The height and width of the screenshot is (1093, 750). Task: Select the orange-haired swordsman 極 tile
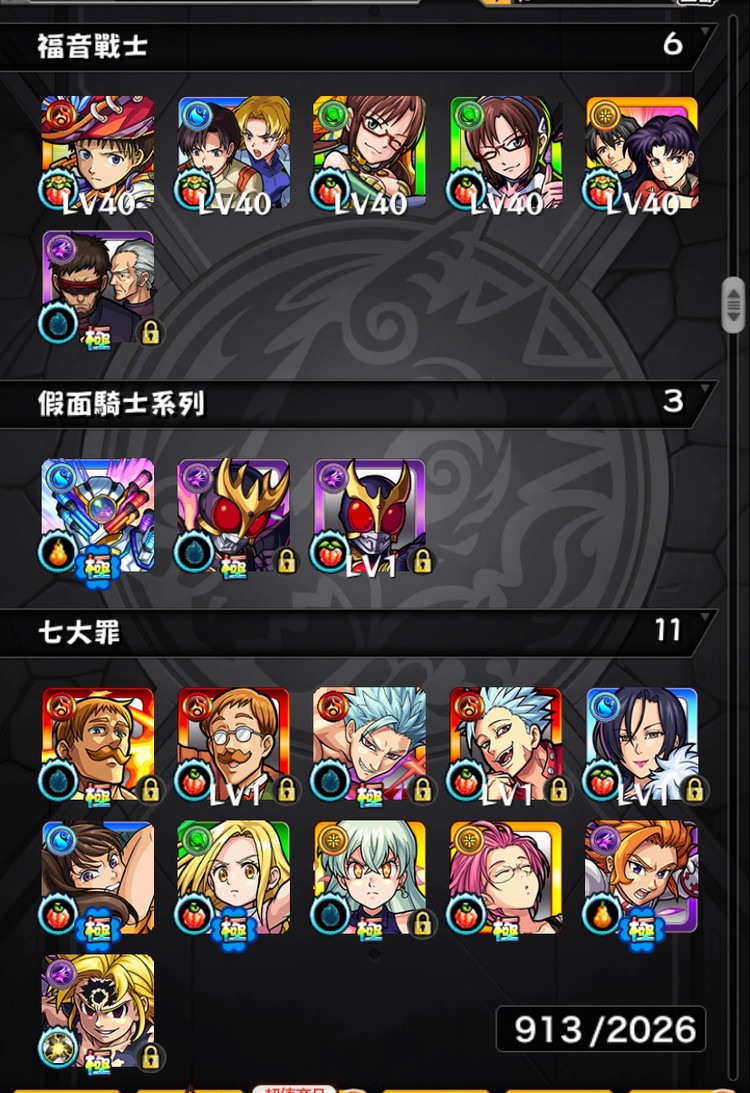pyautogui.click(x=642, y=877)
